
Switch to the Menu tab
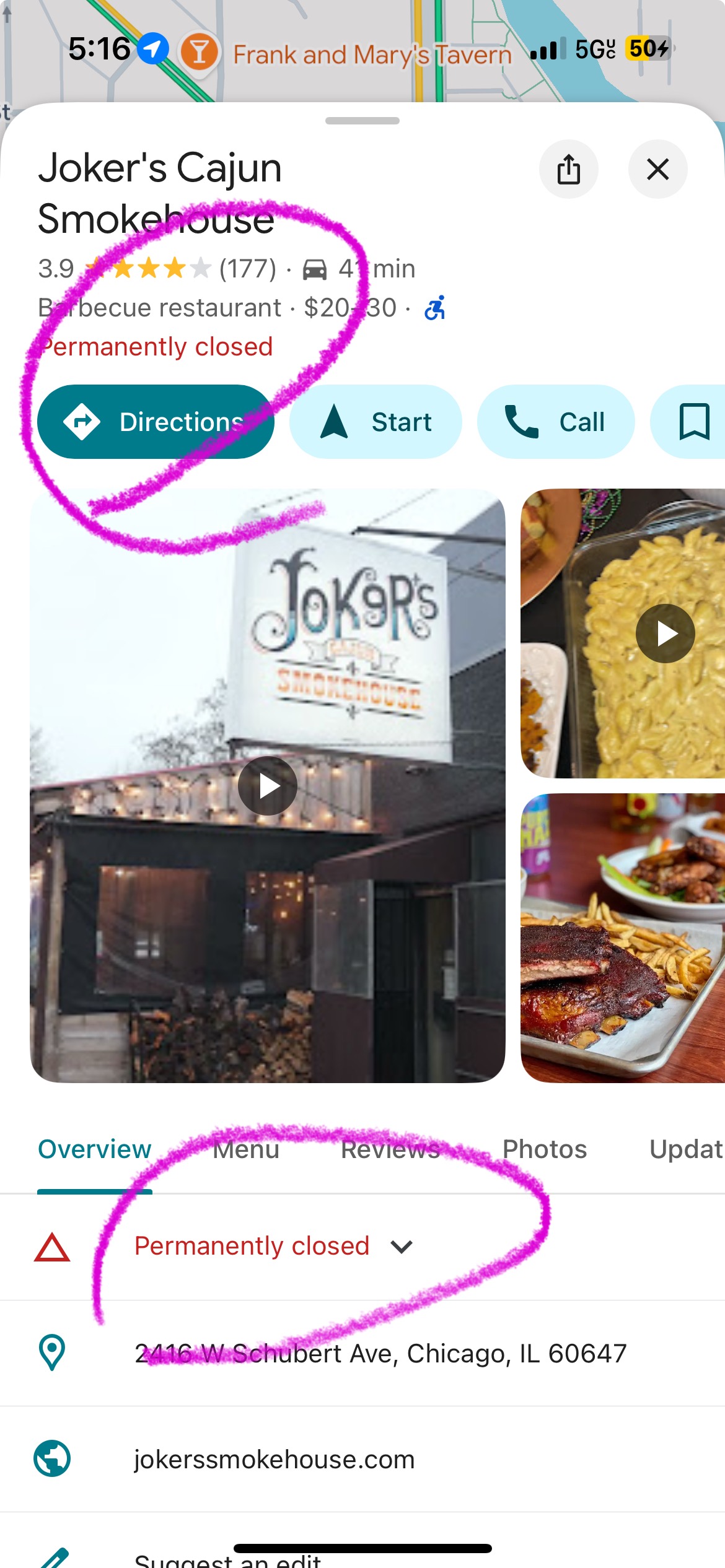pos(246,1149)
